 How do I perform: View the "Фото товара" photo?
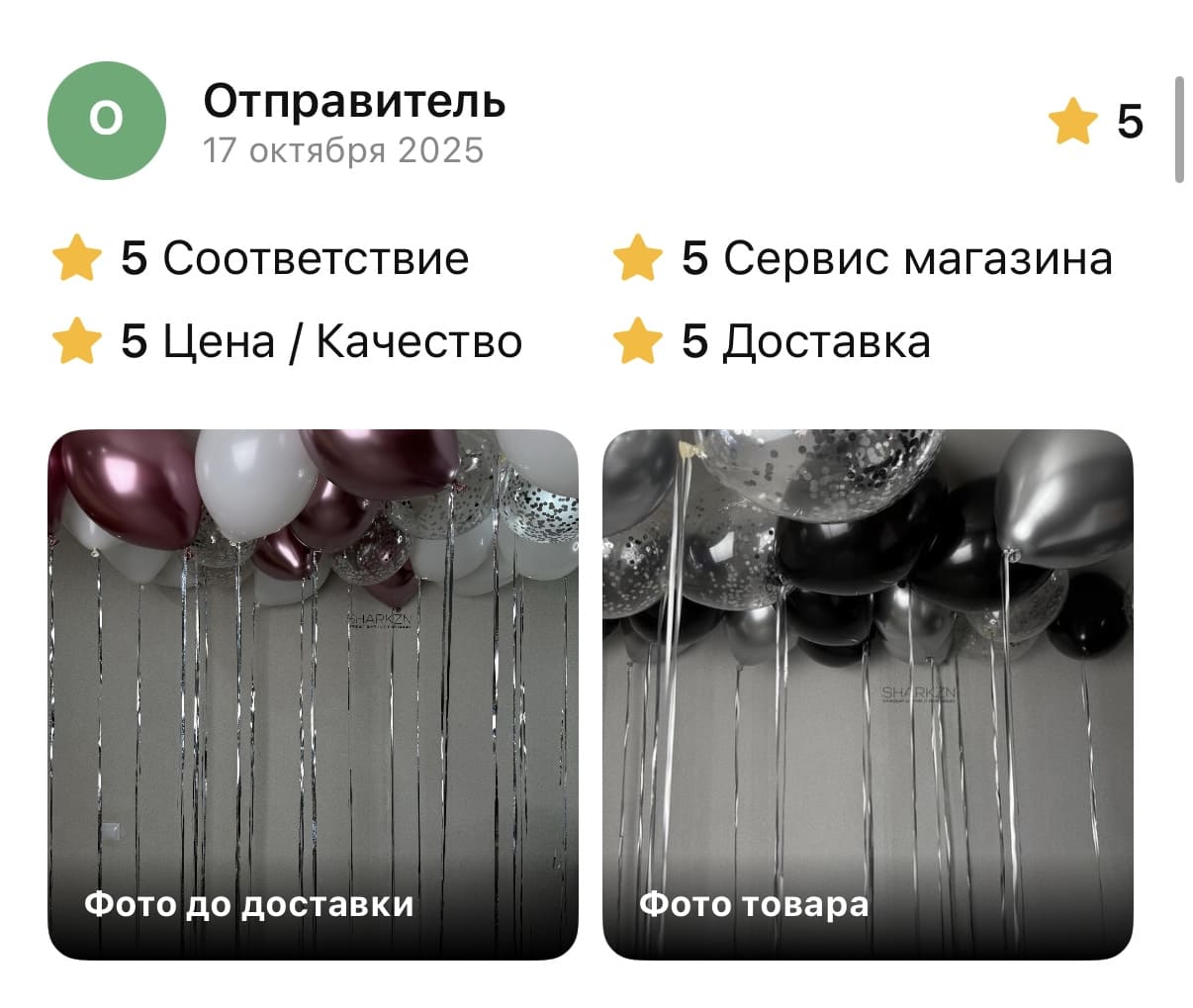[868, 693]
